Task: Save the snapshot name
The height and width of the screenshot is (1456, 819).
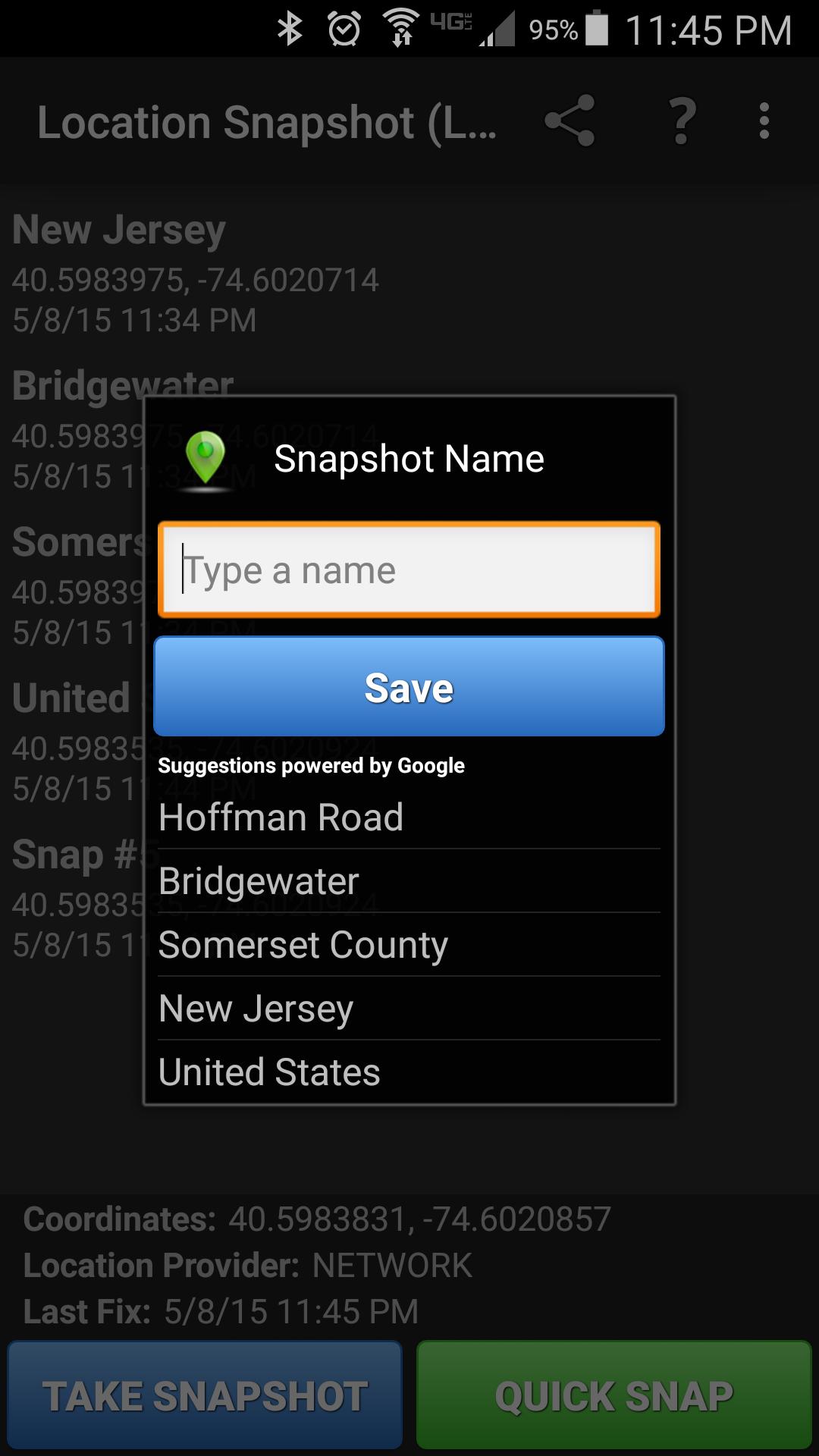Action: pyautogui.click(x=409, y=686)
